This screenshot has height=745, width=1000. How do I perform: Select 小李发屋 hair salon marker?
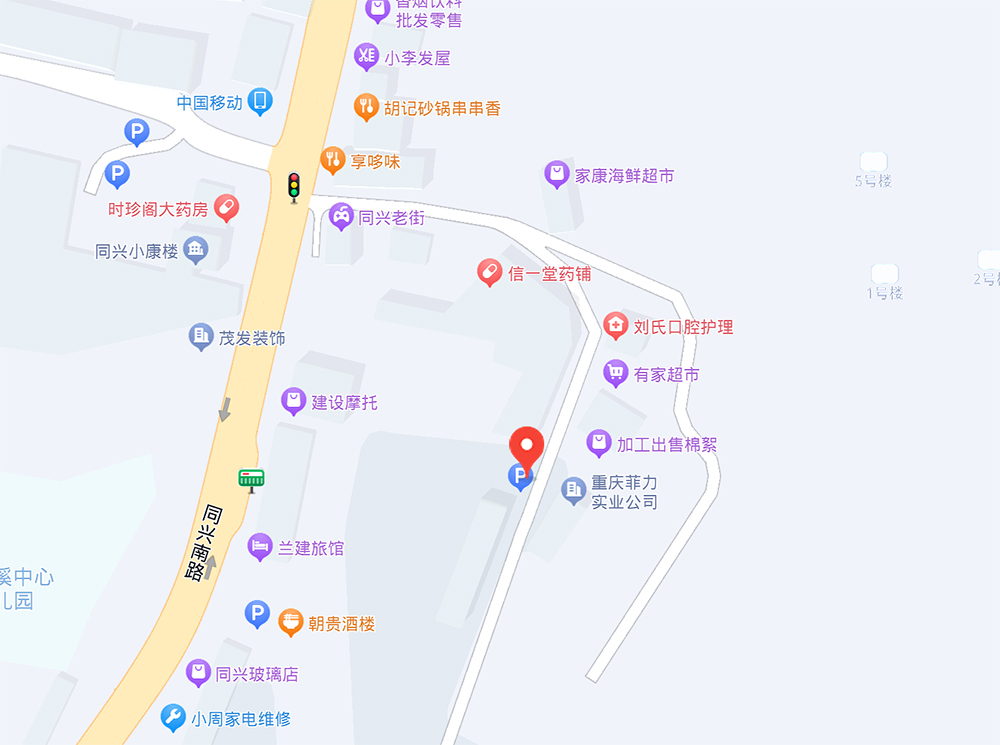[367, 57]
